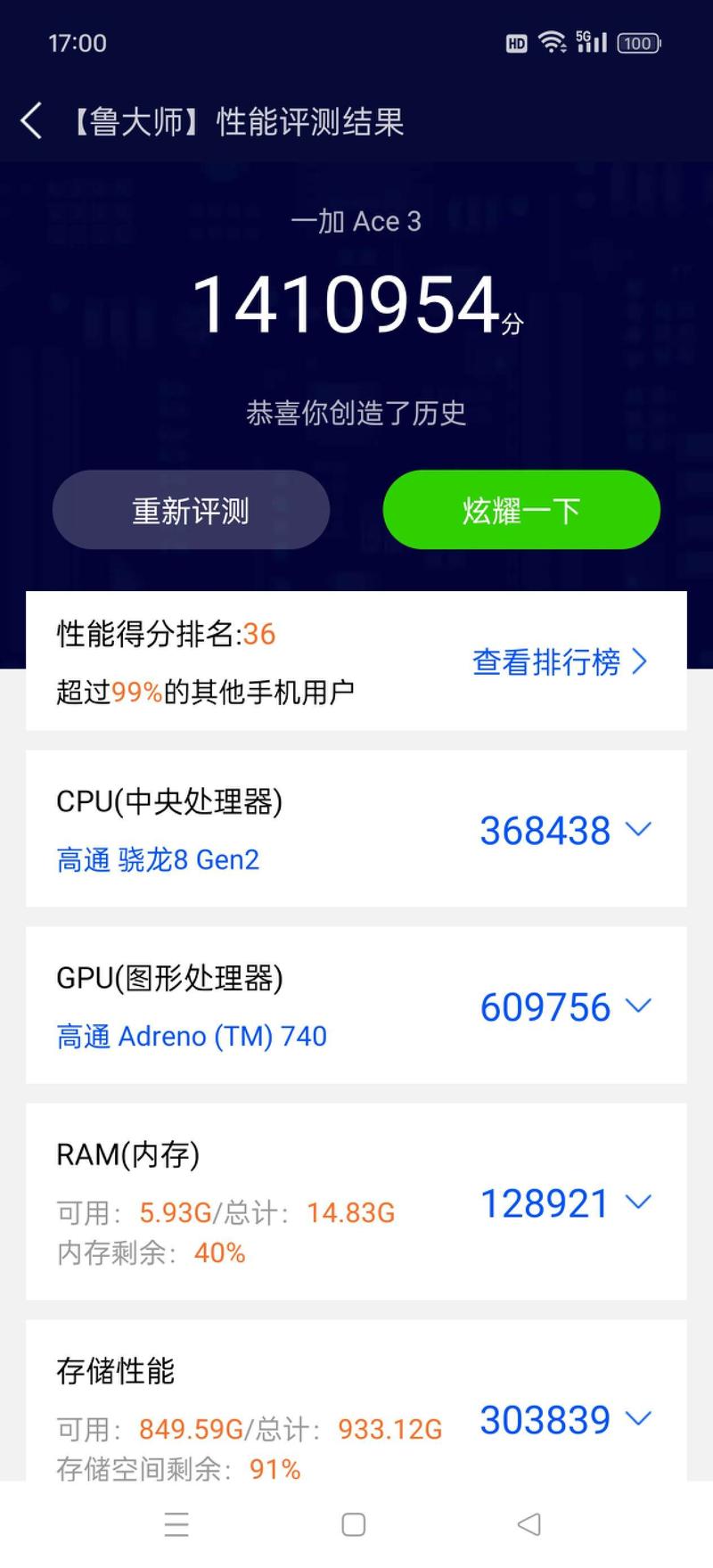This screenshot has height=1568, width=713.
Task: Open recent apps from navigation bar
Action: coord(177,1524)
